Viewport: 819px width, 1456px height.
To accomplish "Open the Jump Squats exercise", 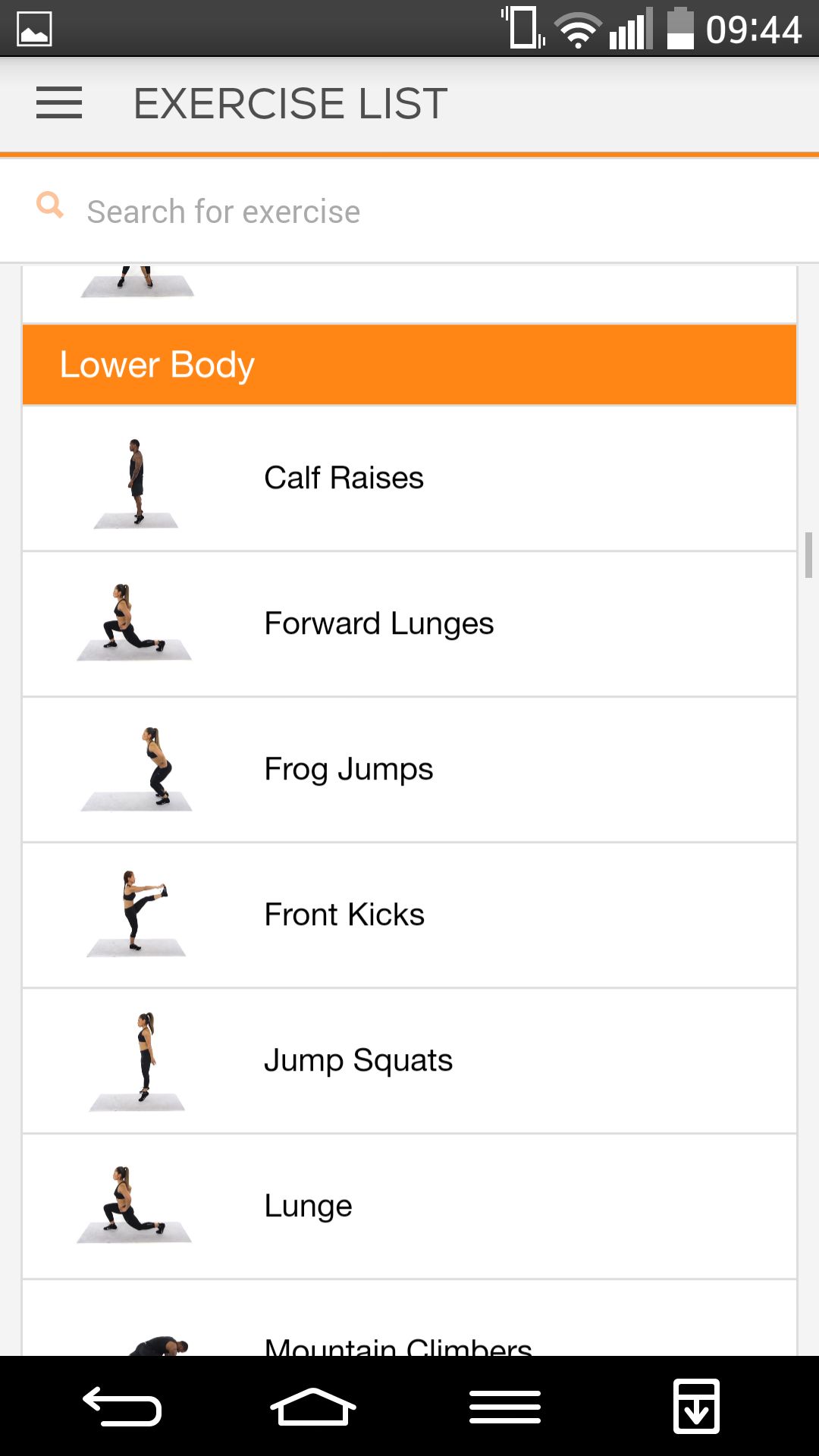I will tap(409, 1061).
